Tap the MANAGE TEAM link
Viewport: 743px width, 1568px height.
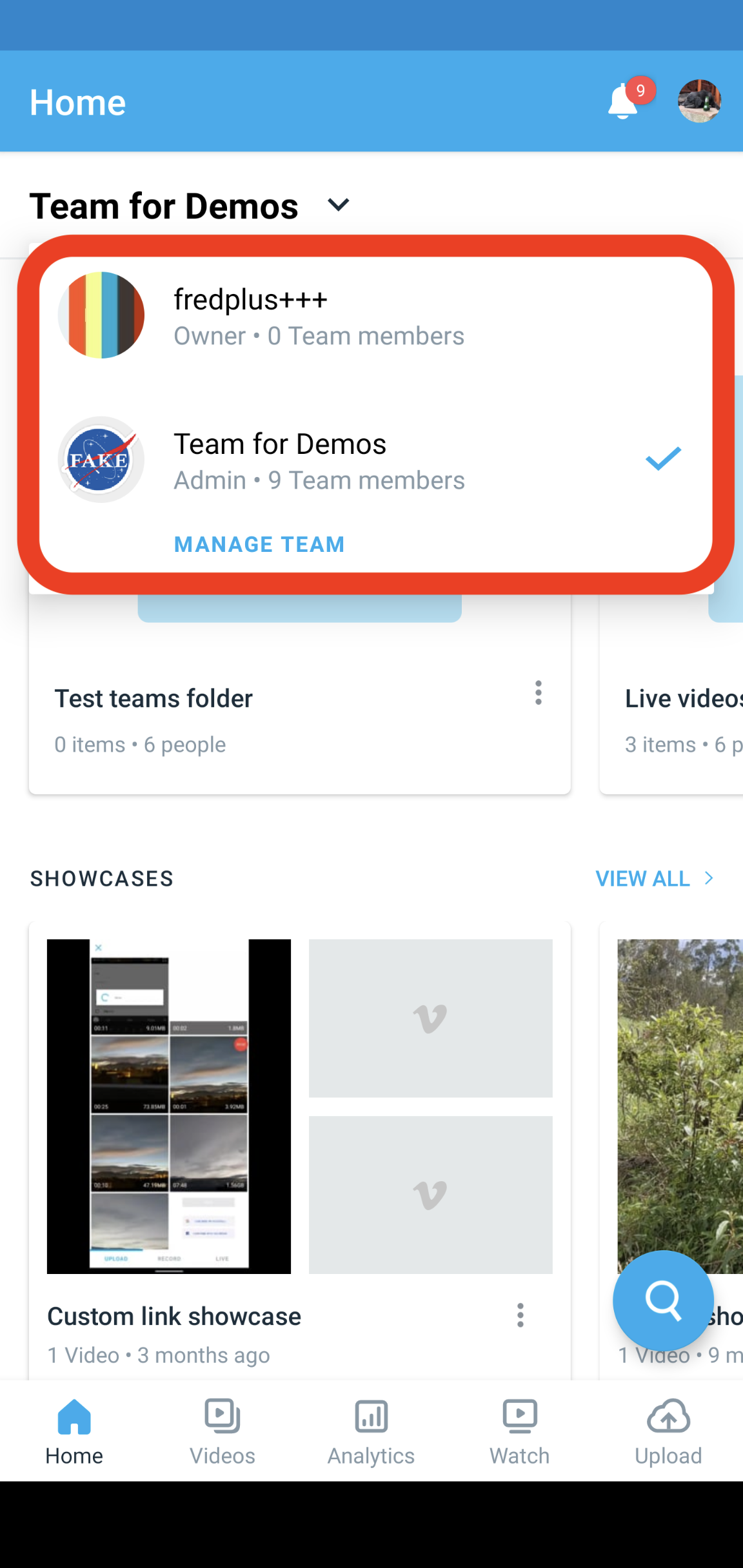(x=259, y=545)
